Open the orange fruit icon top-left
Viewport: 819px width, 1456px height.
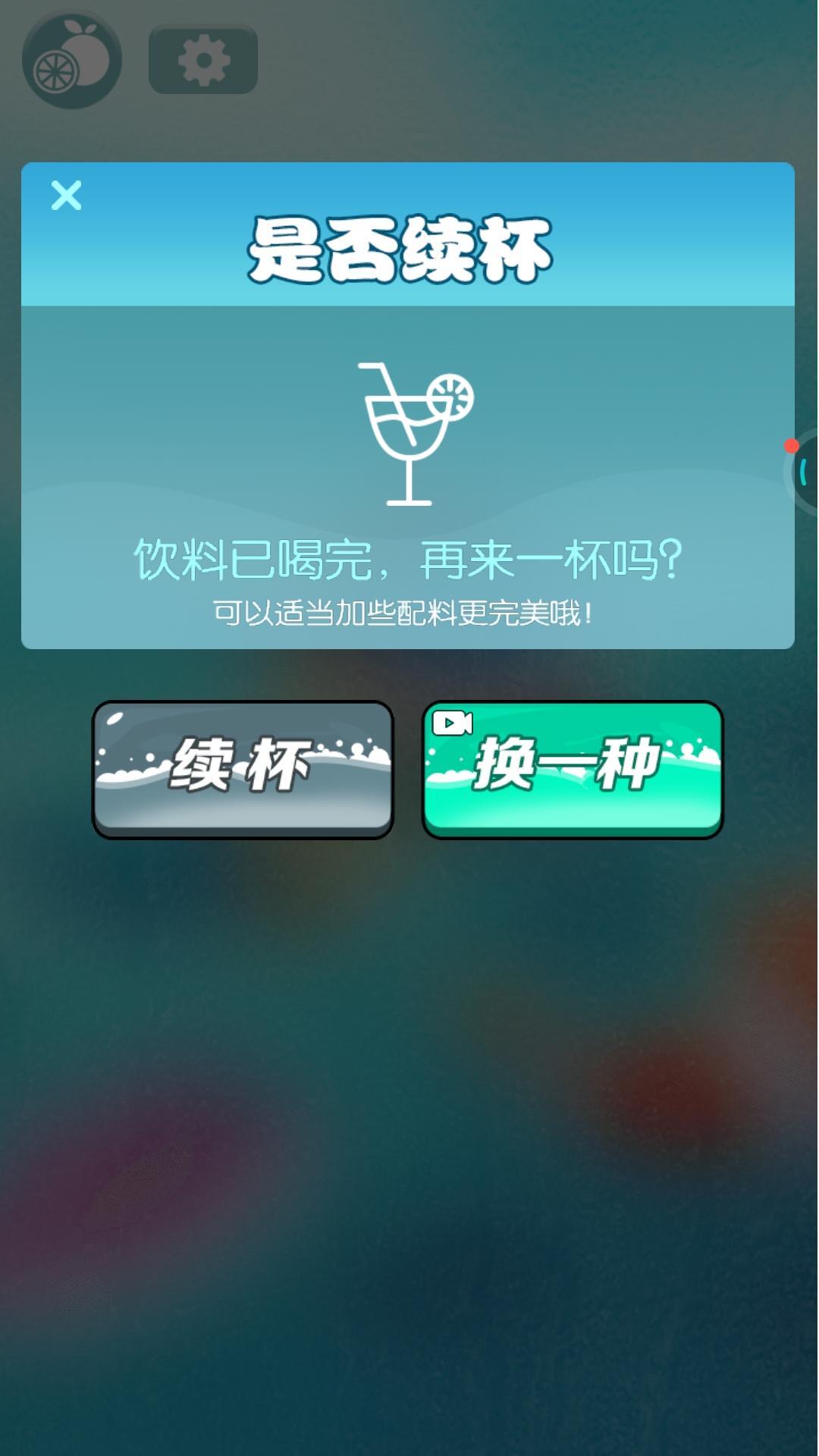coord(72,59)
